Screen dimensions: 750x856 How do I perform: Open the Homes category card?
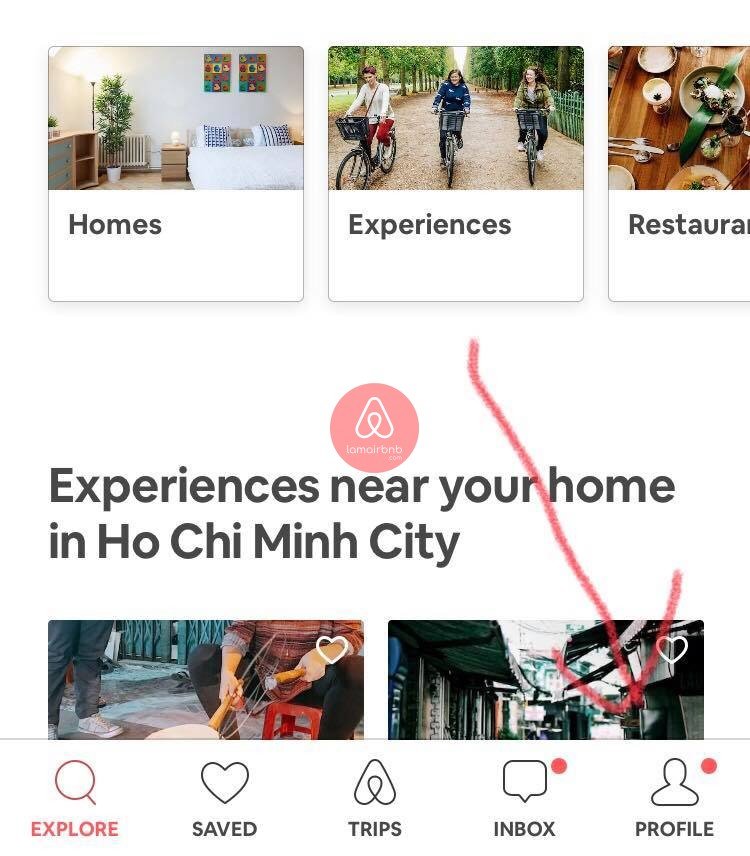[176, 172]
